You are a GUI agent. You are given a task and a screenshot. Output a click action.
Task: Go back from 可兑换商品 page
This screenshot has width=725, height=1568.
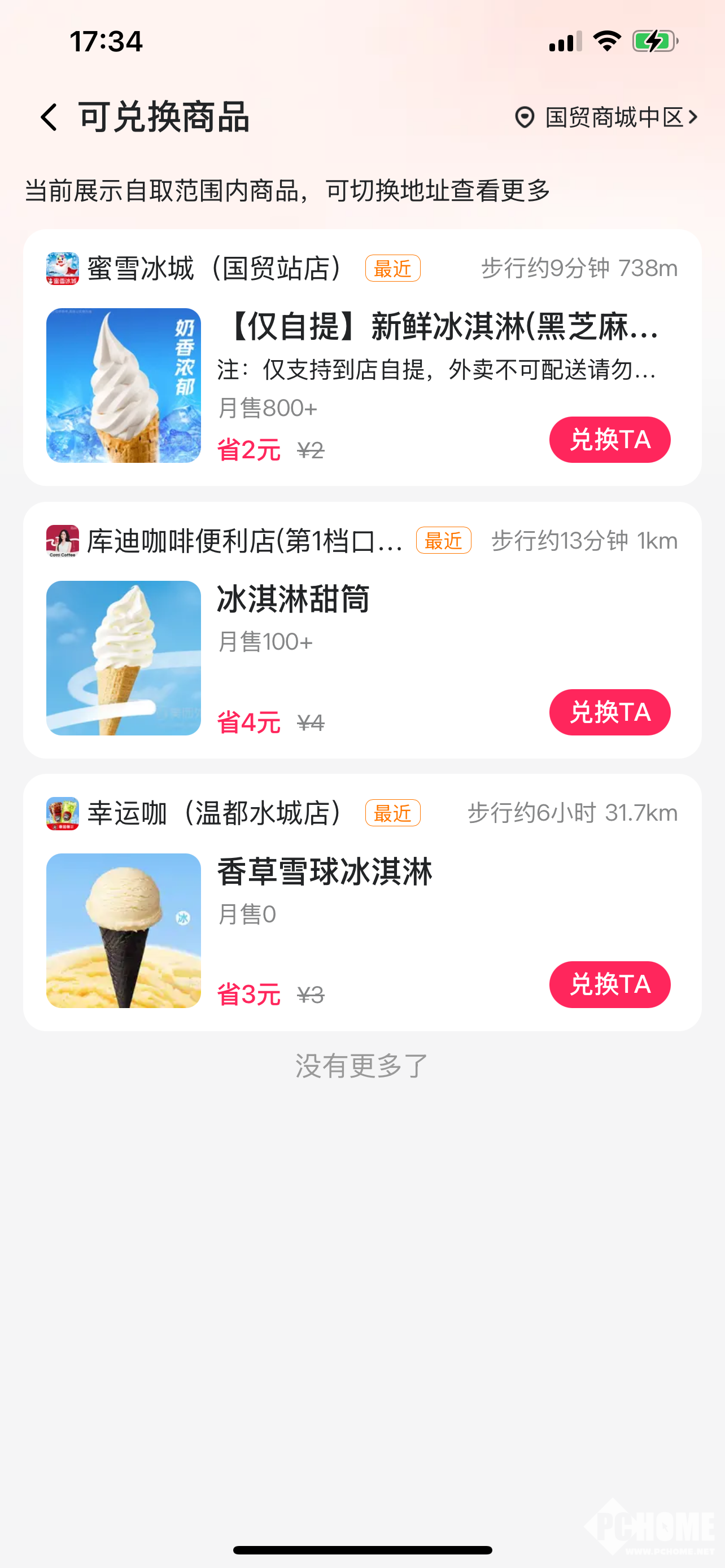click(x=49, y=117)
